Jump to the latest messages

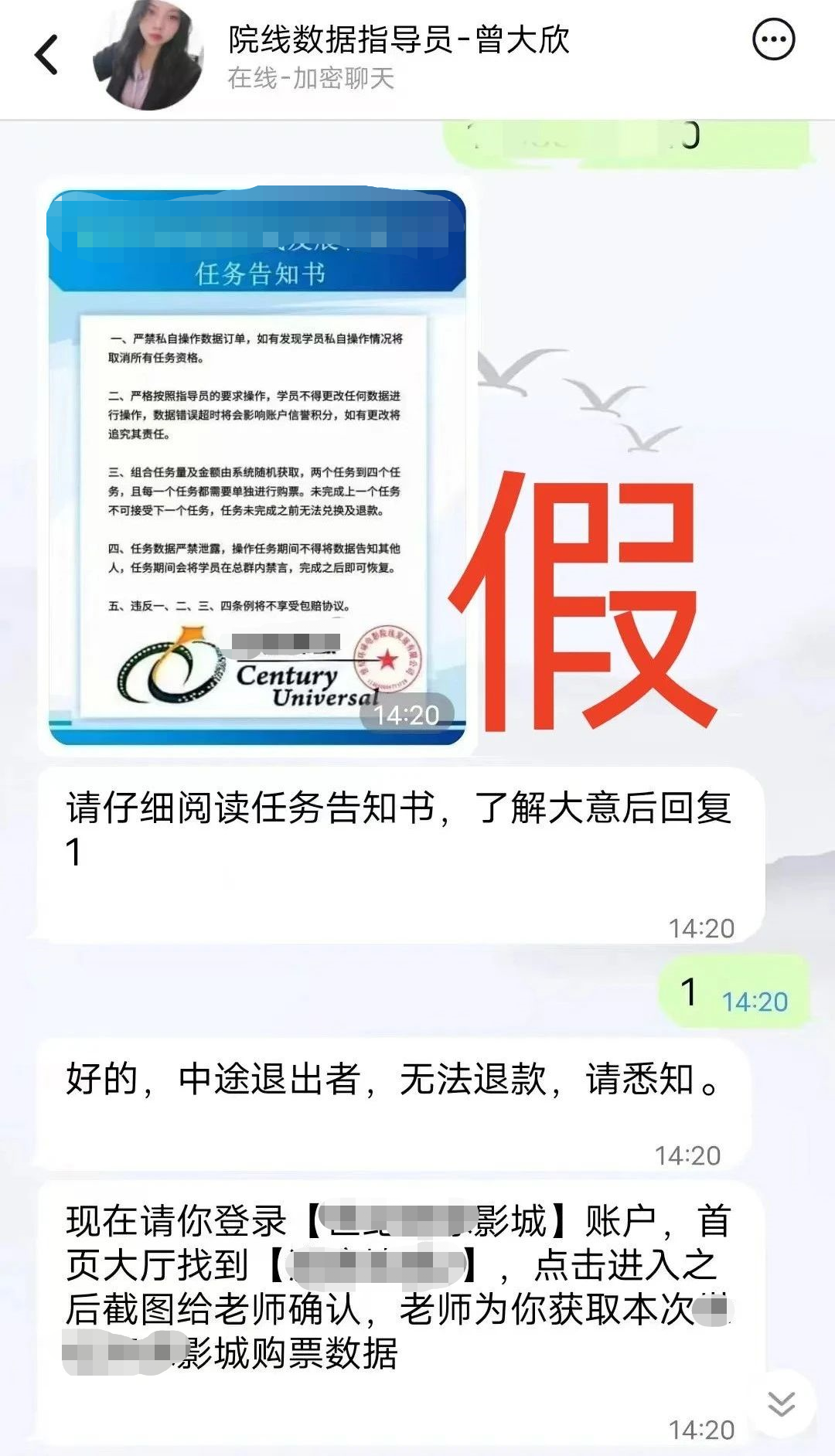pos(781,1403)
